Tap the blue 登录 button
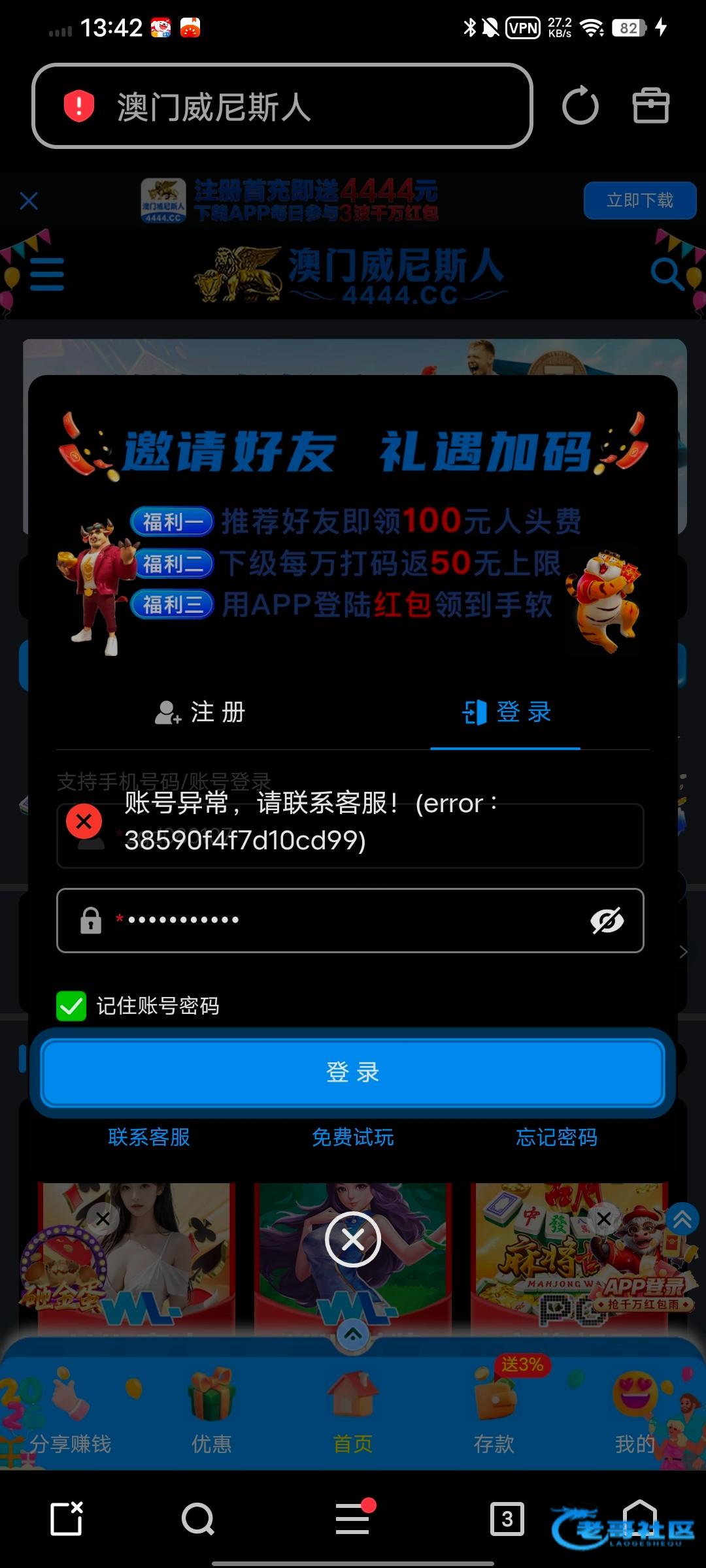The image size is (706, 1568). pyautogui.click(x=353, y=1072)
